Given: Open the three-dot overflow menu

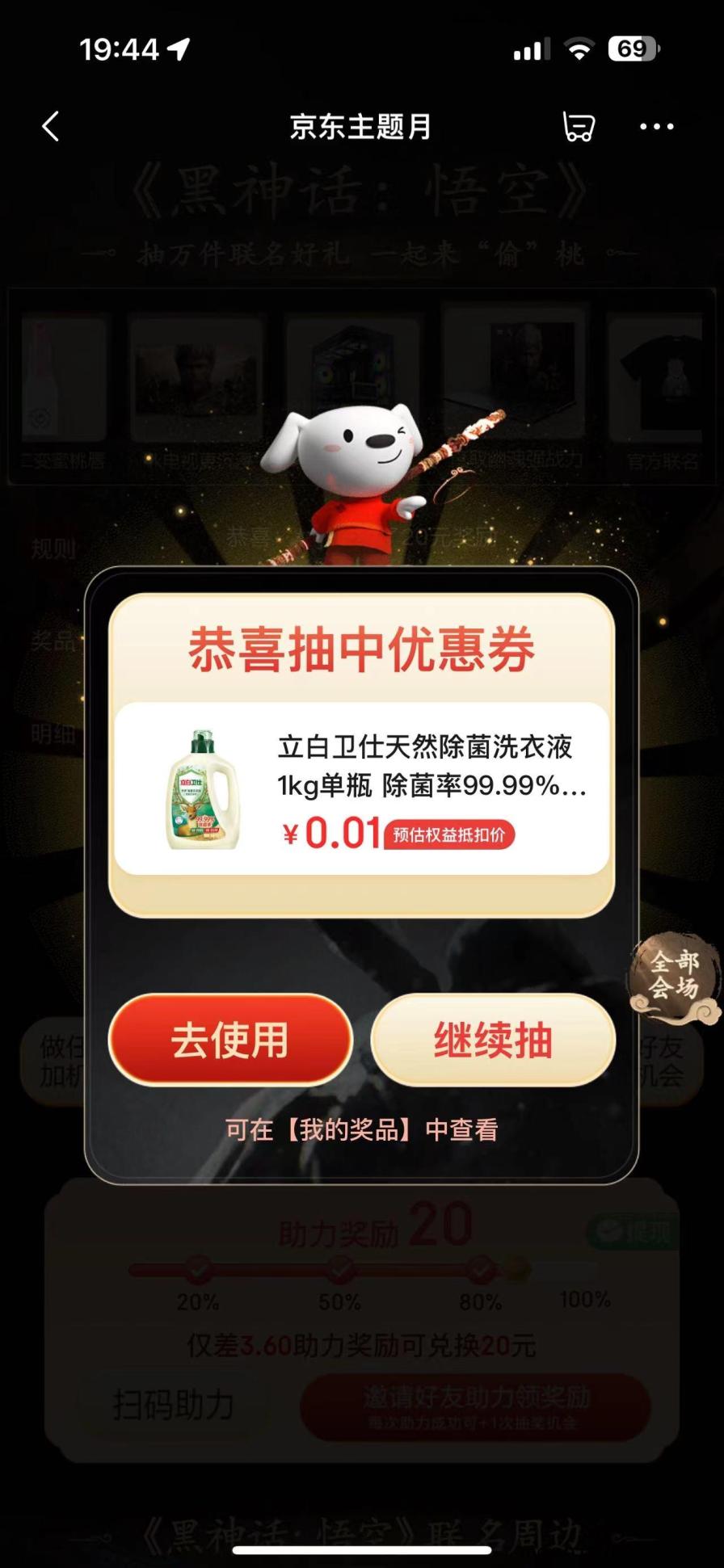Looking at the screenshot, I should [656, 127].
